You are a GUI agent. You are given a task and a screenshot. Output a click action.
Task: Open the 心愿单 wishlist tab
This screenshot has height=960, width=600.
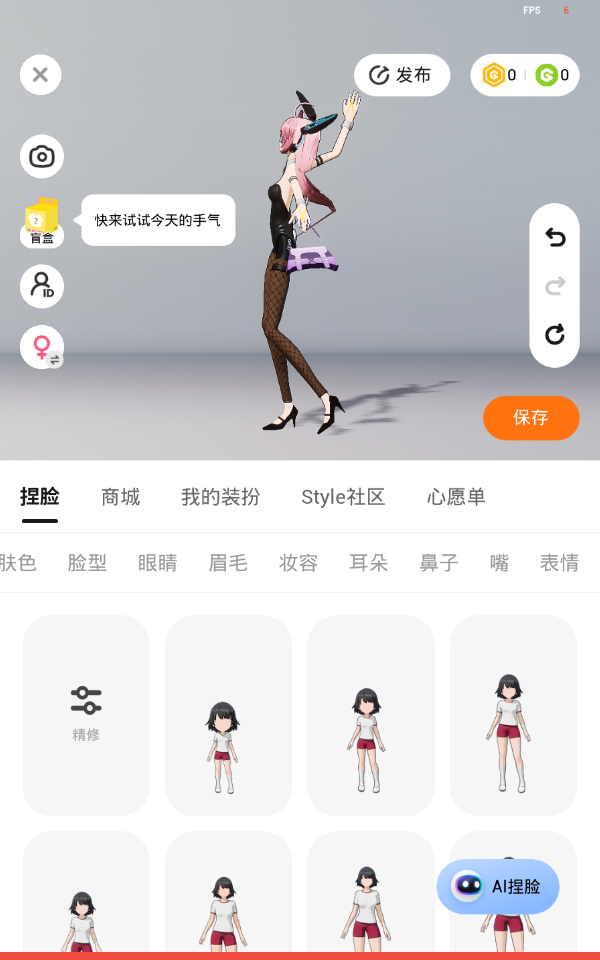pos(456,497)
